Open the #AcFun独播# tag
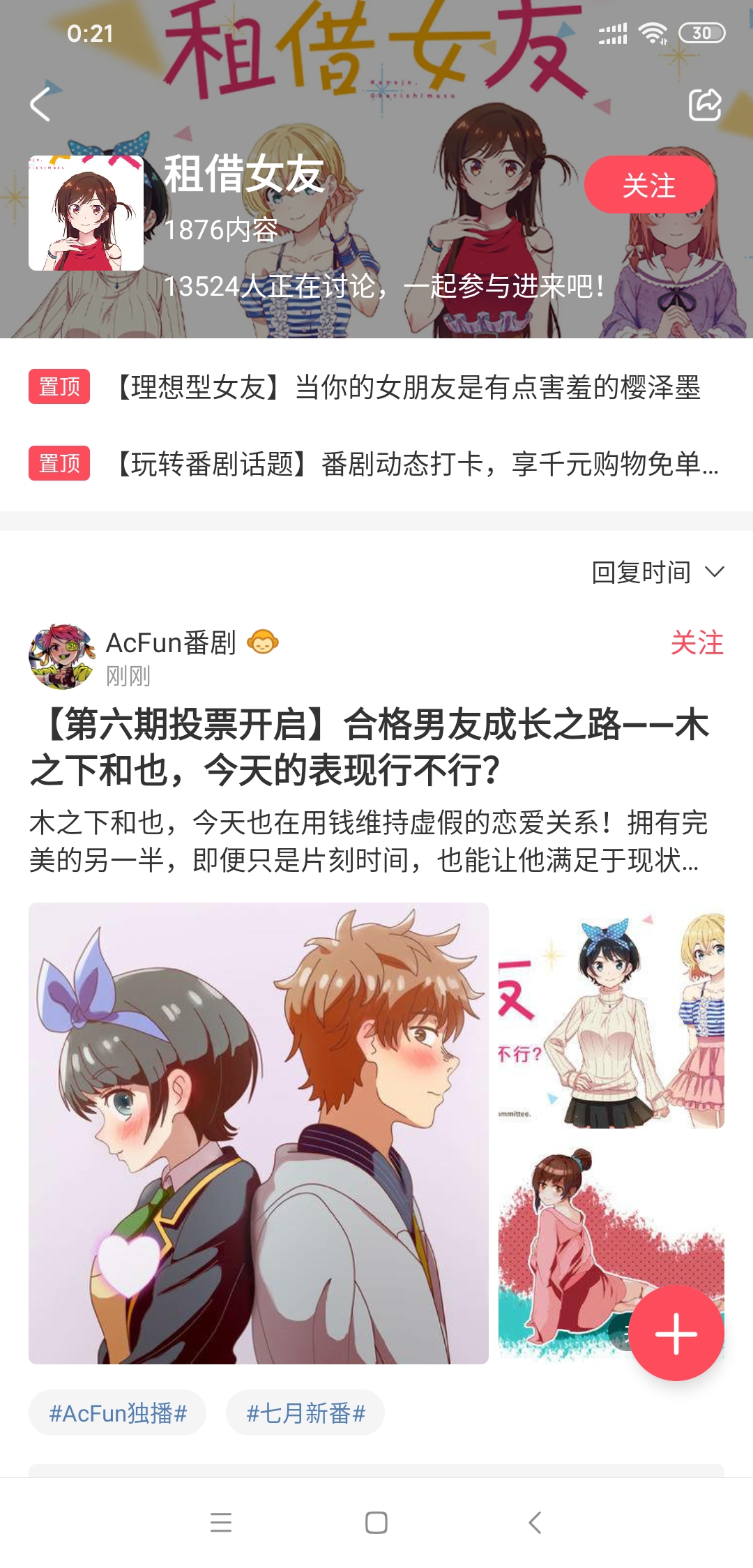This screenshot has height=1568, width=753. coord(117,1413)
